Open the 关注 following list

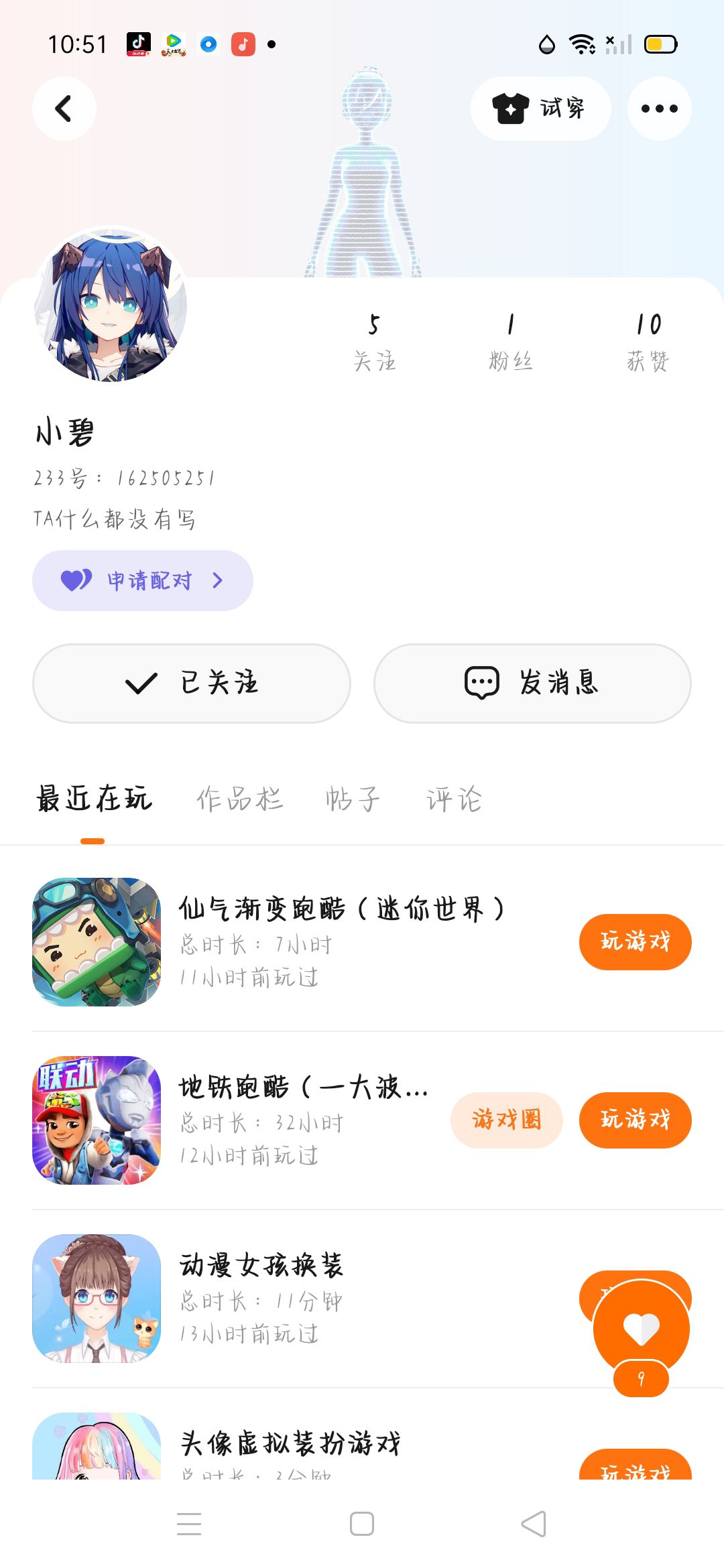374,342
